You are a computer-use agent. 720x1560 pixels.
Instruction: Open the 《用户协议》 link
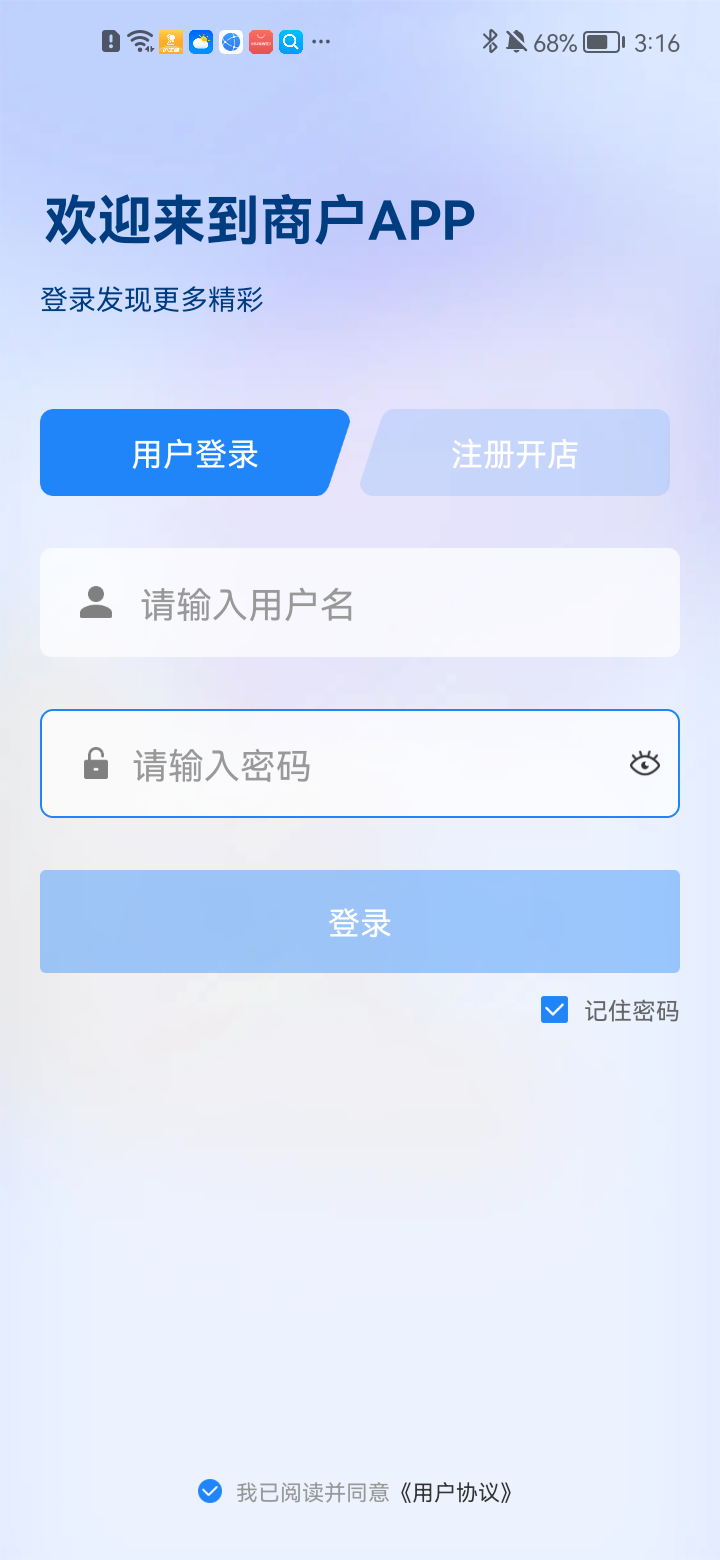click(456, 1493)
